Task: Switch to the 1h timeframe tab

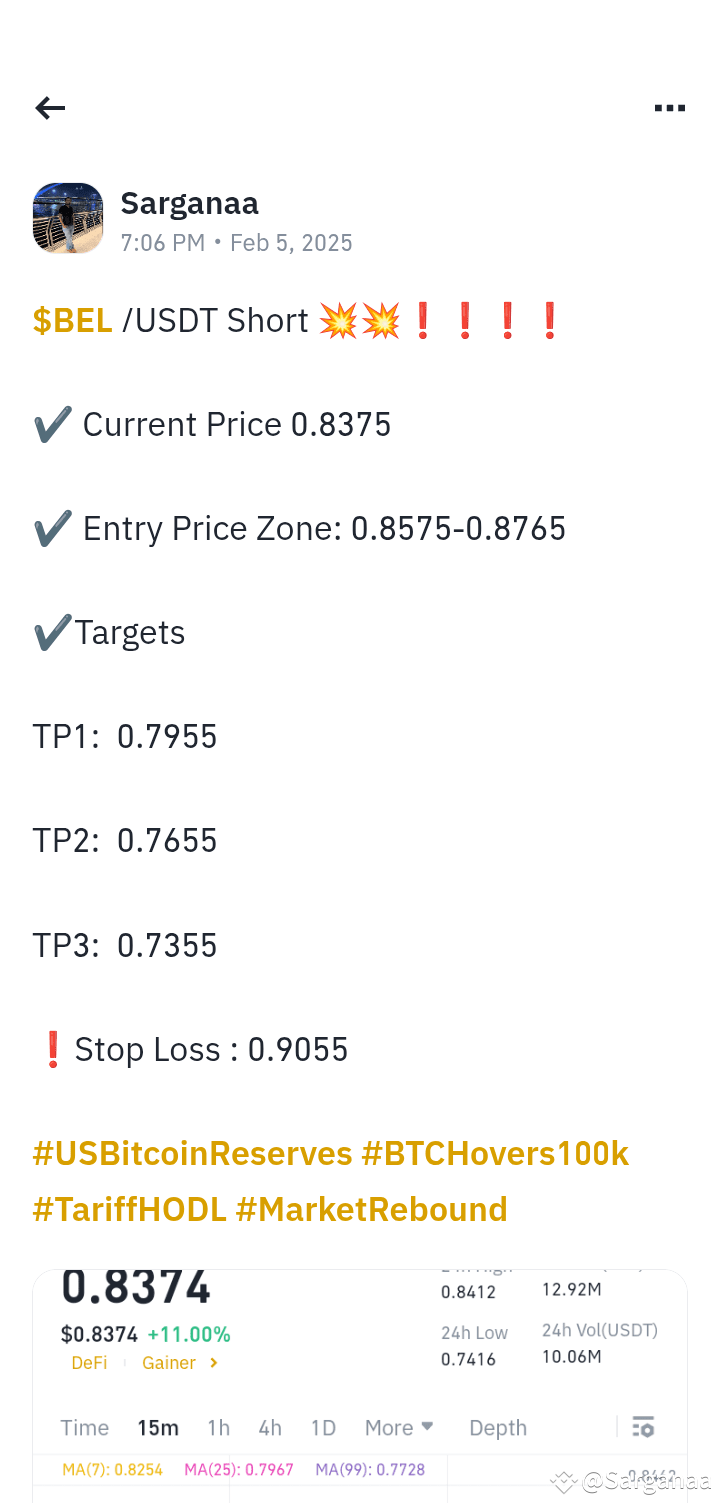Action: pyautogui.click(x=218, y=1427)
